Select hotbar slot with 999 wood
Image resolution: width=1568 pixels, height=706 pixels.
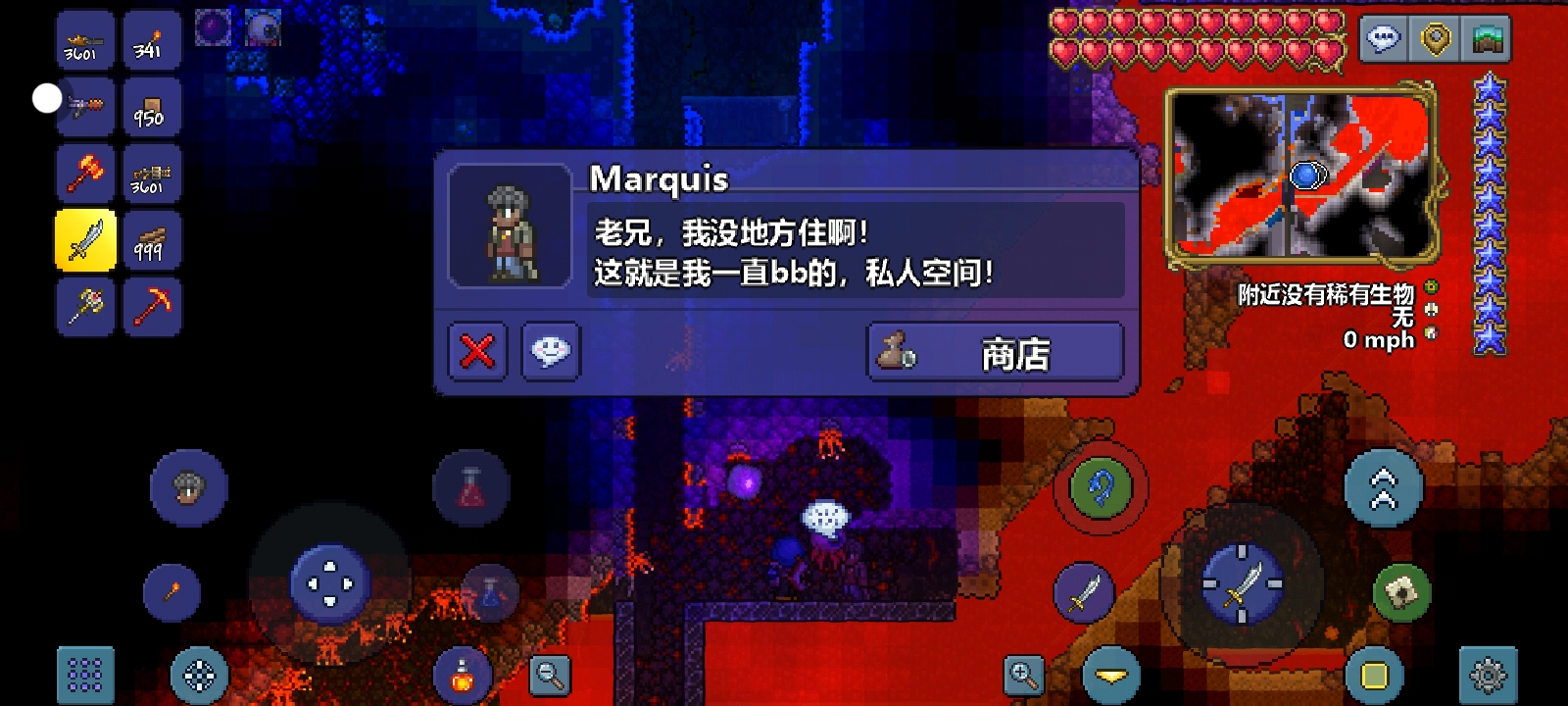[x=152, y=239]
